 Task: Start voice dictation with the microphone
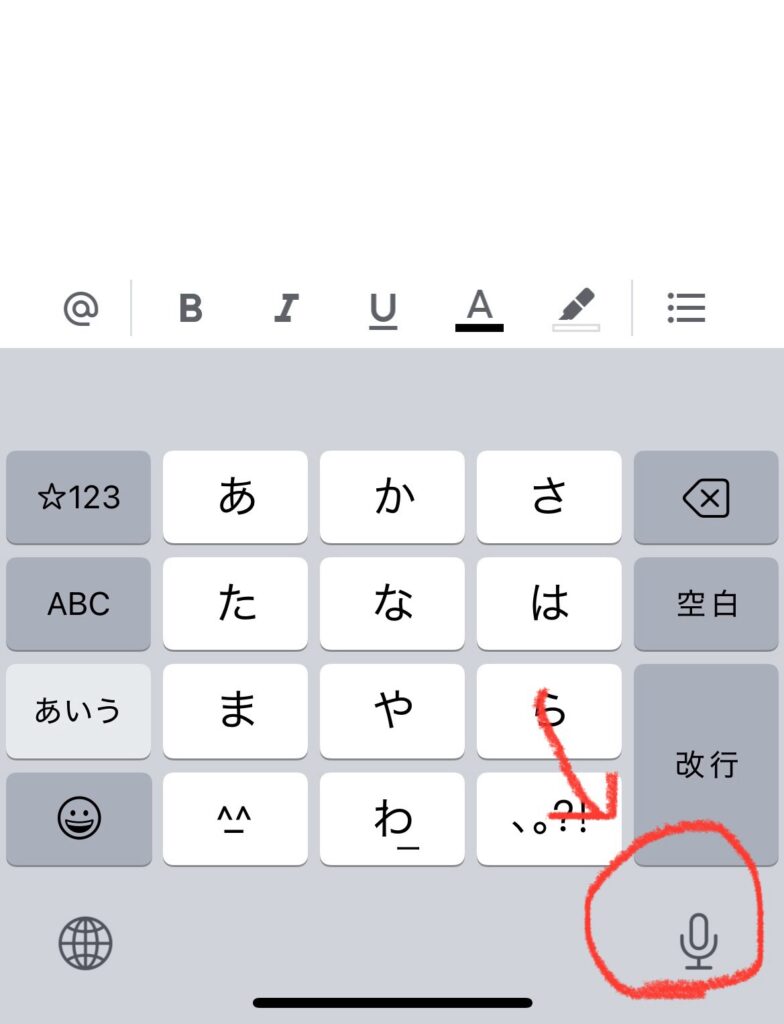[x=699, y=942]
